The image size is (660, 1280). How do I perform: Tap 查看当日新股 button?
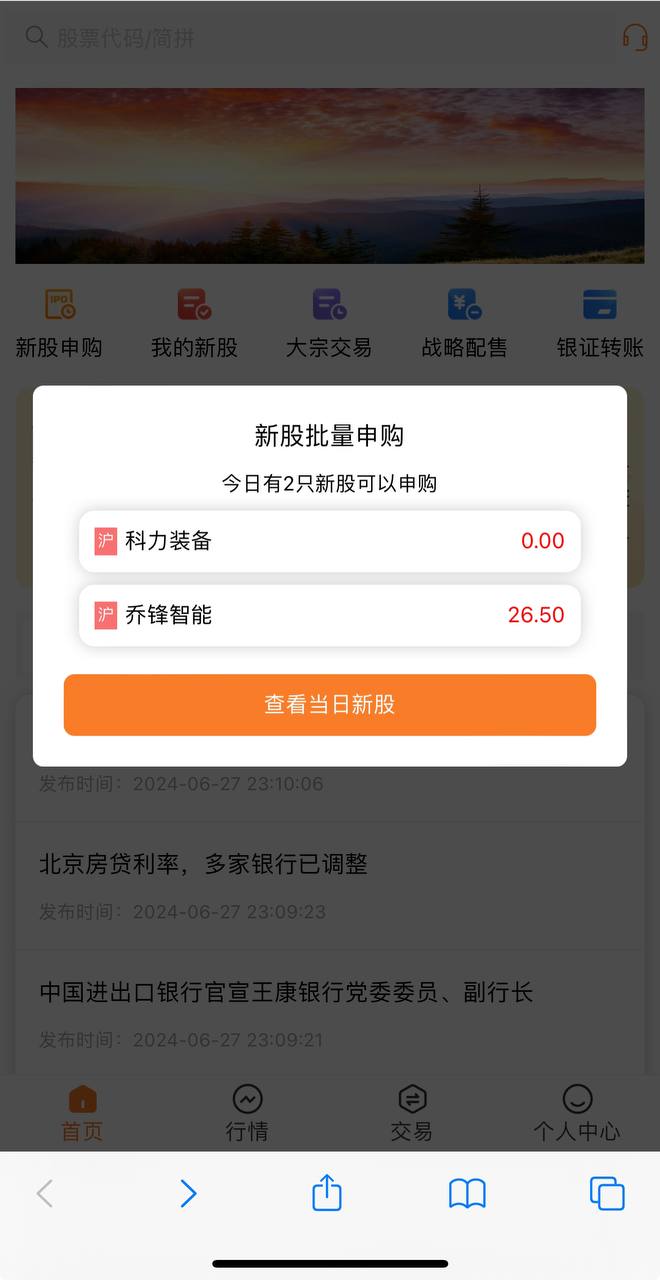330,705
